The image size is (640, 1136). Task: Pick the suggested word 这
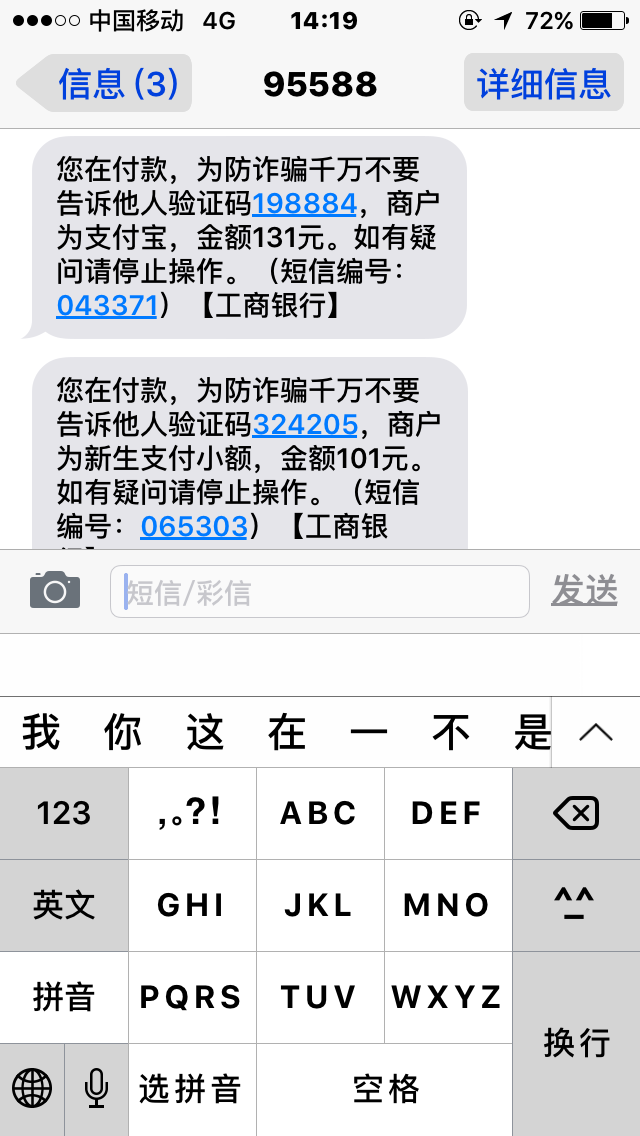tap(205, 733)
